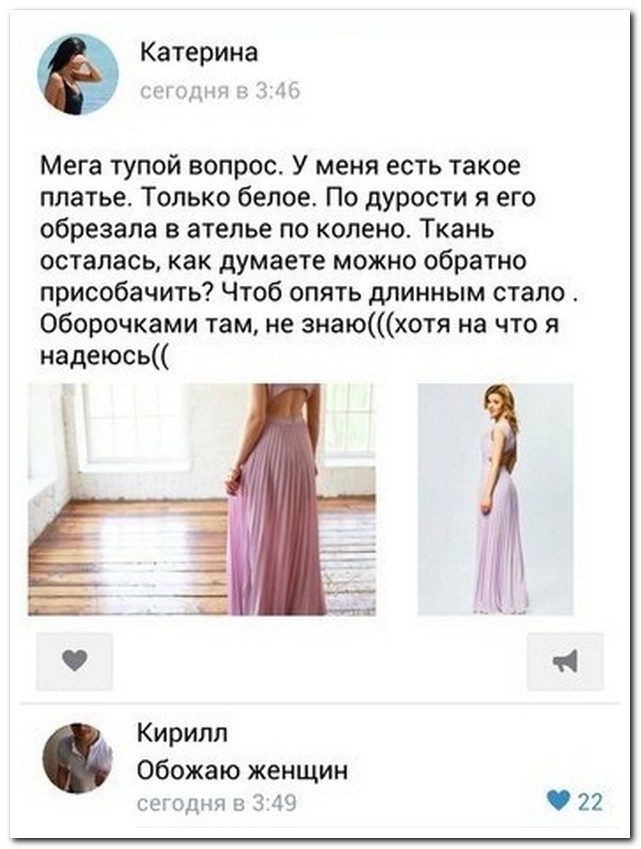Share the post via the megaphone button
The height and width of the screenshot is (849, 641).
coord(565,661)
